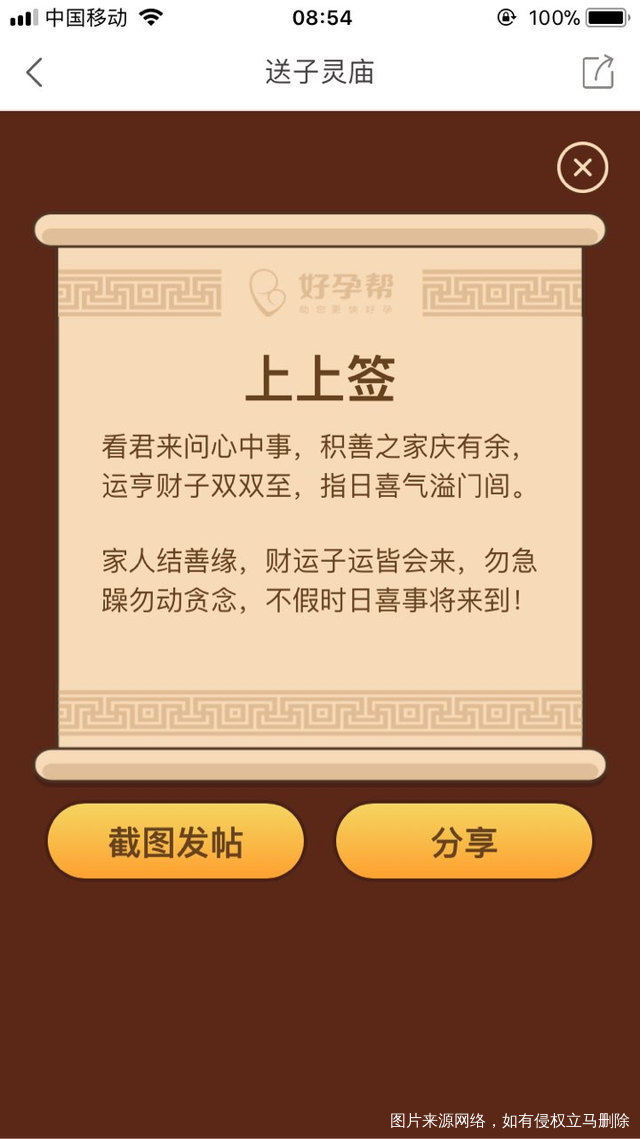
Task: Go back from 送子灵庙 page
Action: pos(35,72)
